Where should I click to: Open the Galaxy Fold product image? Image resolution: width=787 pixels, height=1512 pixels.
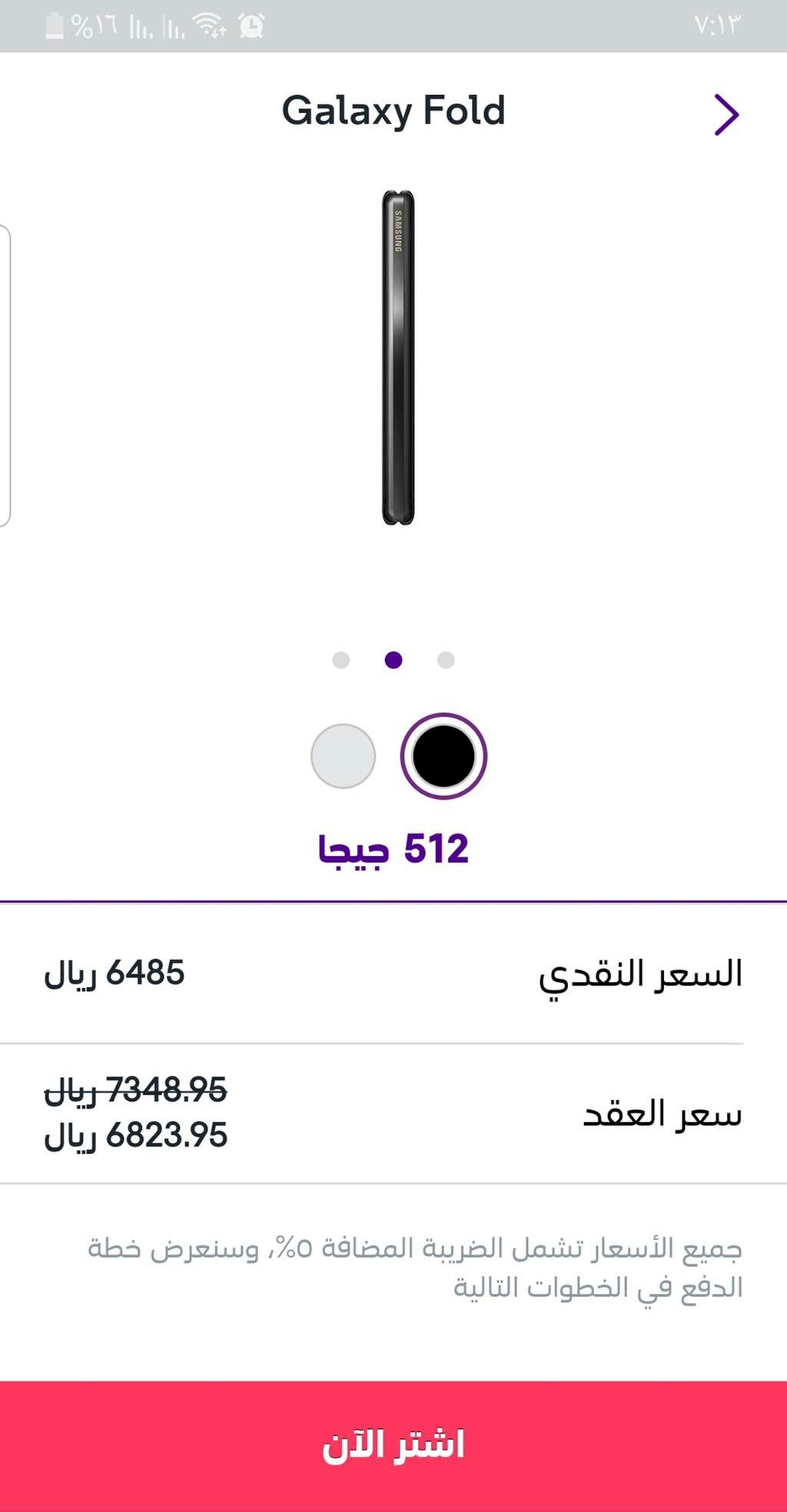(398, 358)
